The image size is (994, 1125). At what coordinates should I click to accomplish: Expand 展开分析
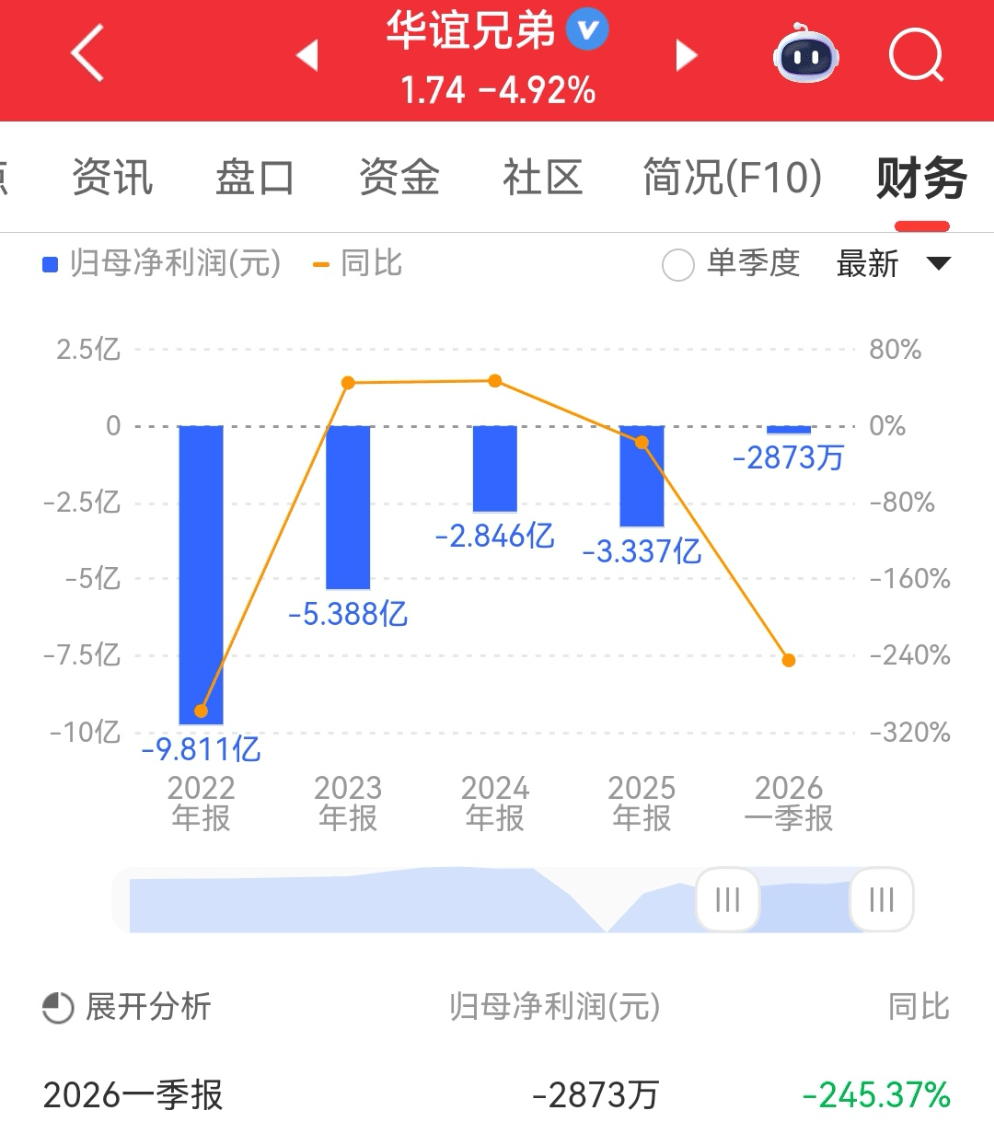click(x=127, y=1007)
